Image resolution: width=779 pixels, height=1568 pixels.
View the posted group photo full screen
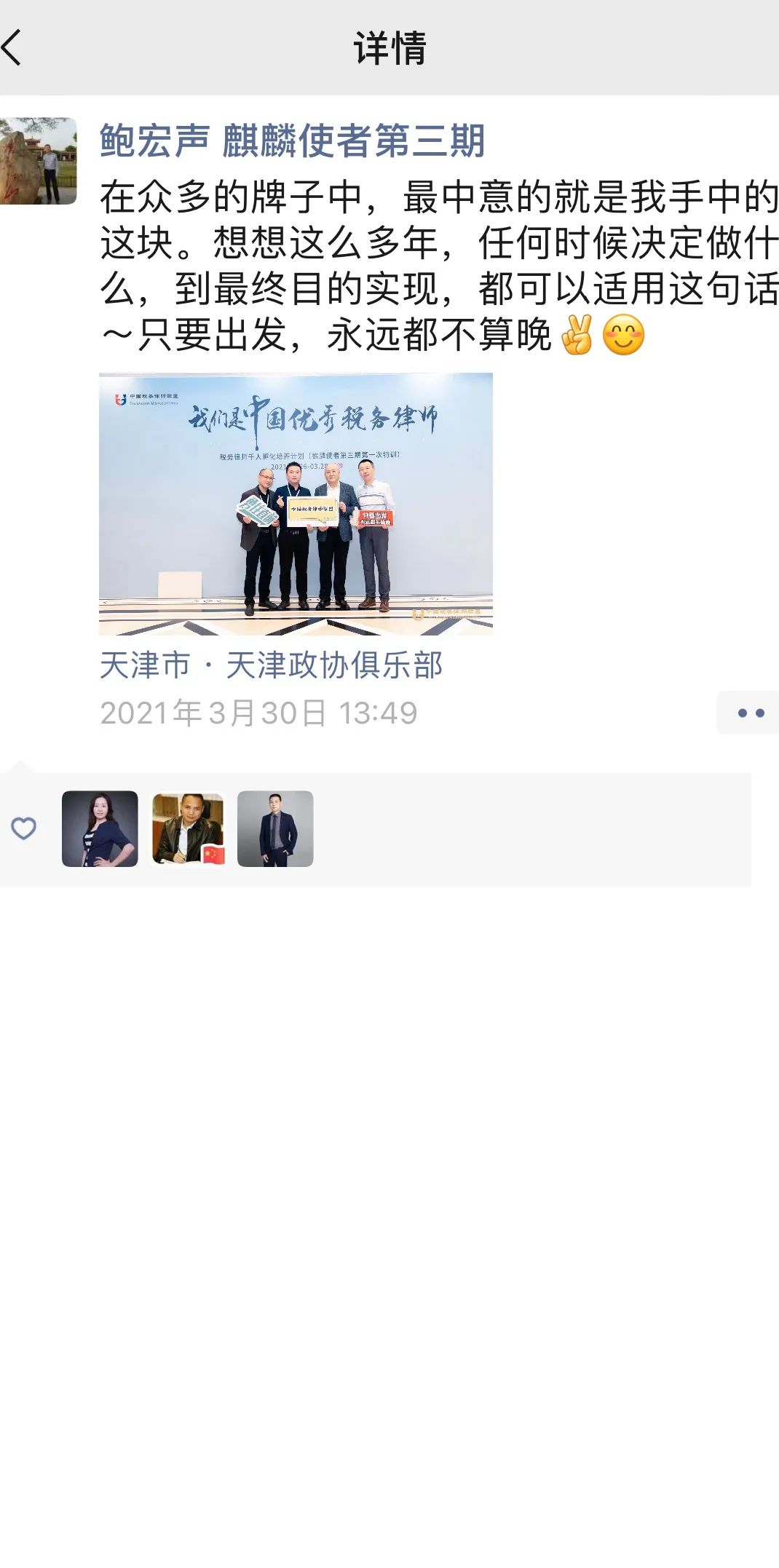pos(296,504)
